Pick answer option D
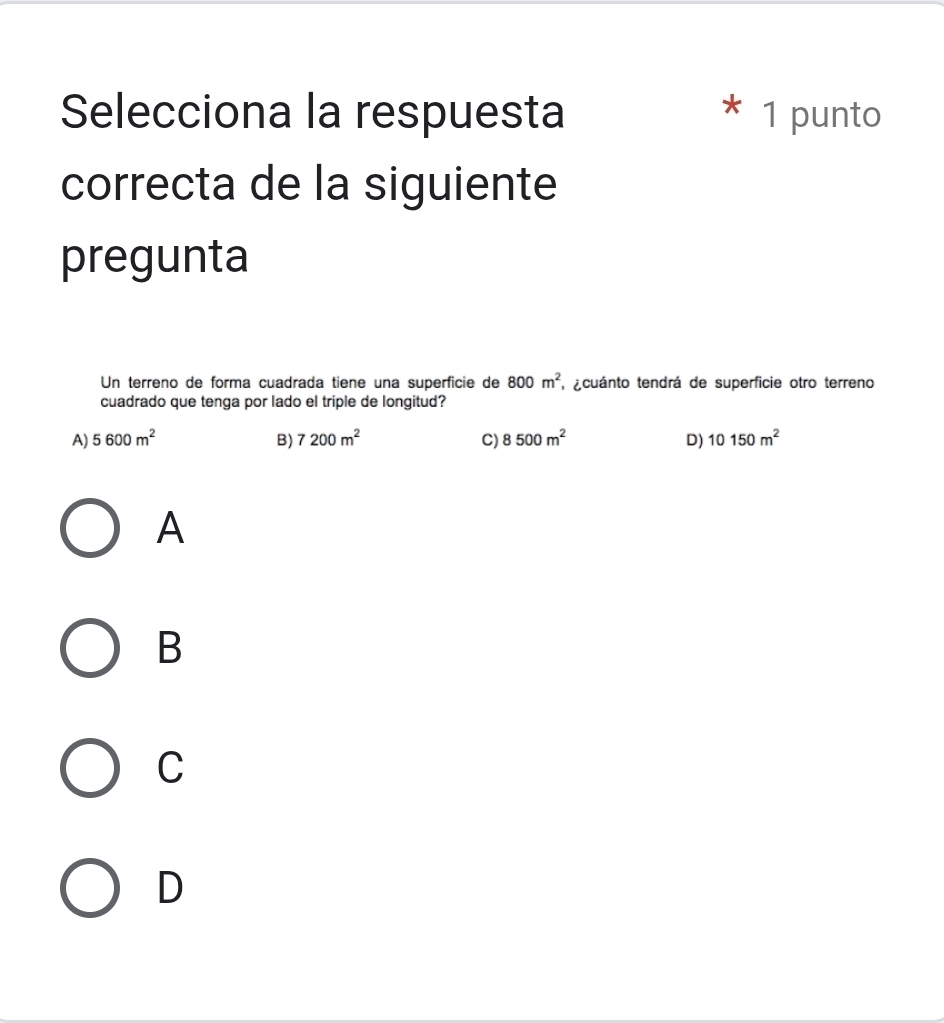This screenshot has width=944, height=1023. point(90,886)
